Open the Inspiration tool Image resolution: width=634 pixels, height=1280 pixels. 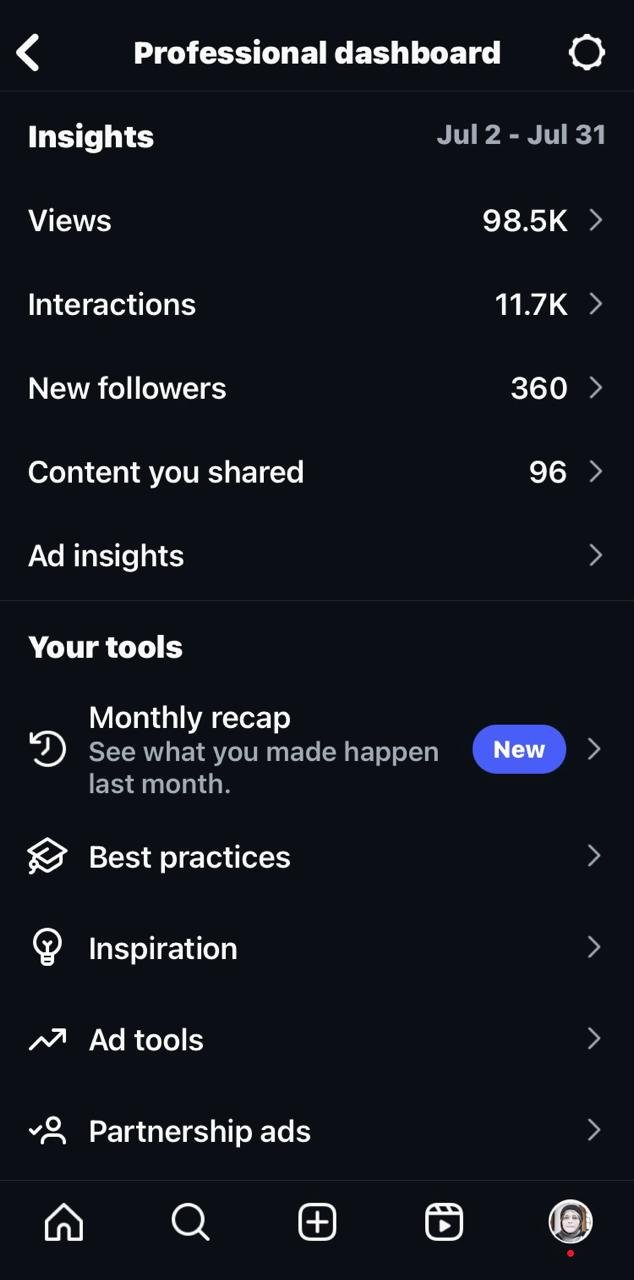[x=316, y=948]
